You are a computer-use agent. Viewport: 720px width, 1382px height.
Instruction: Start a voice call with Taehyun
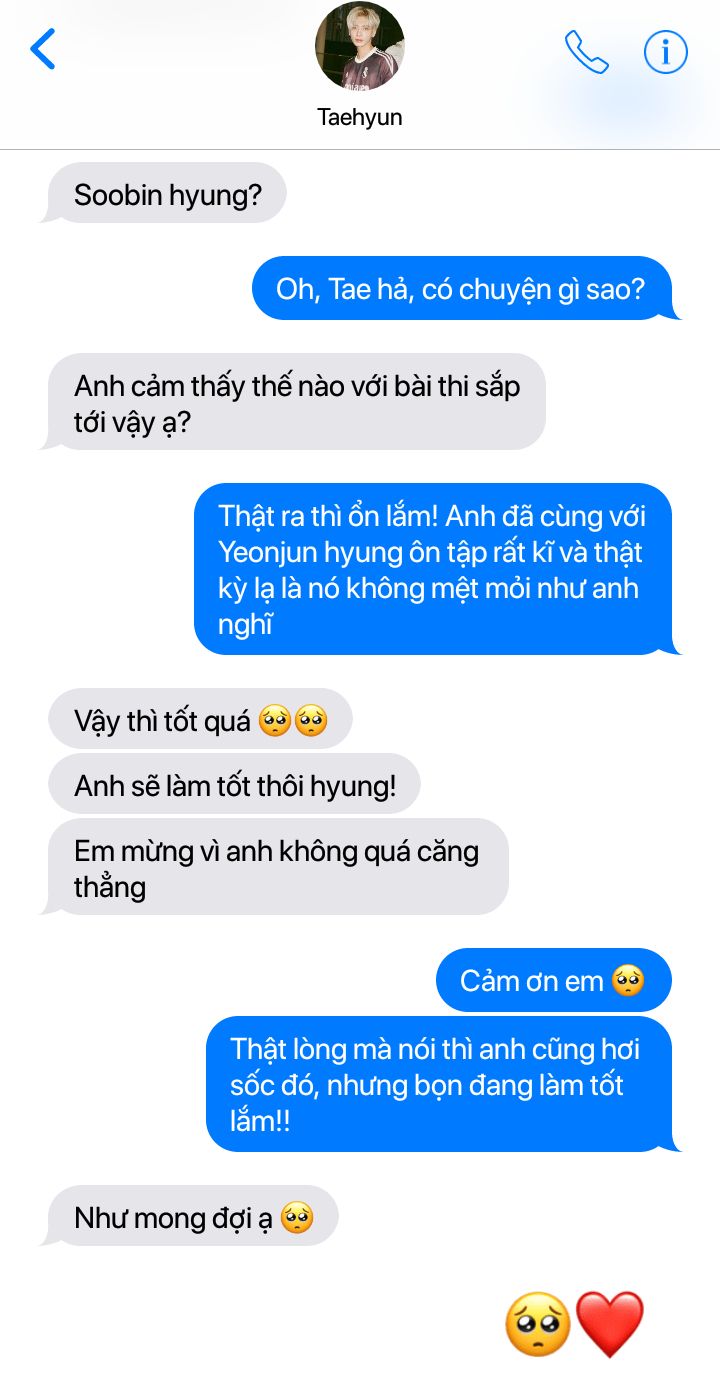(x=586, y=52)
